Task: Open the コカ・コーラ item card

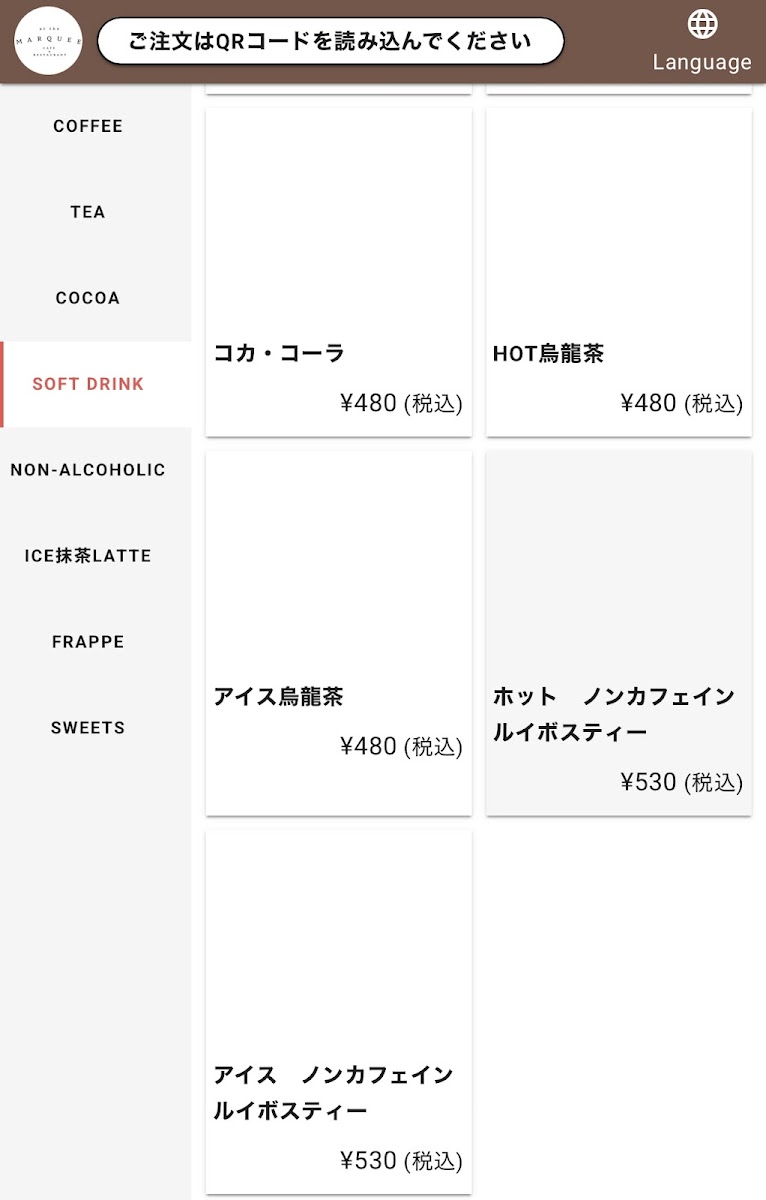Action: pos(339,272)
